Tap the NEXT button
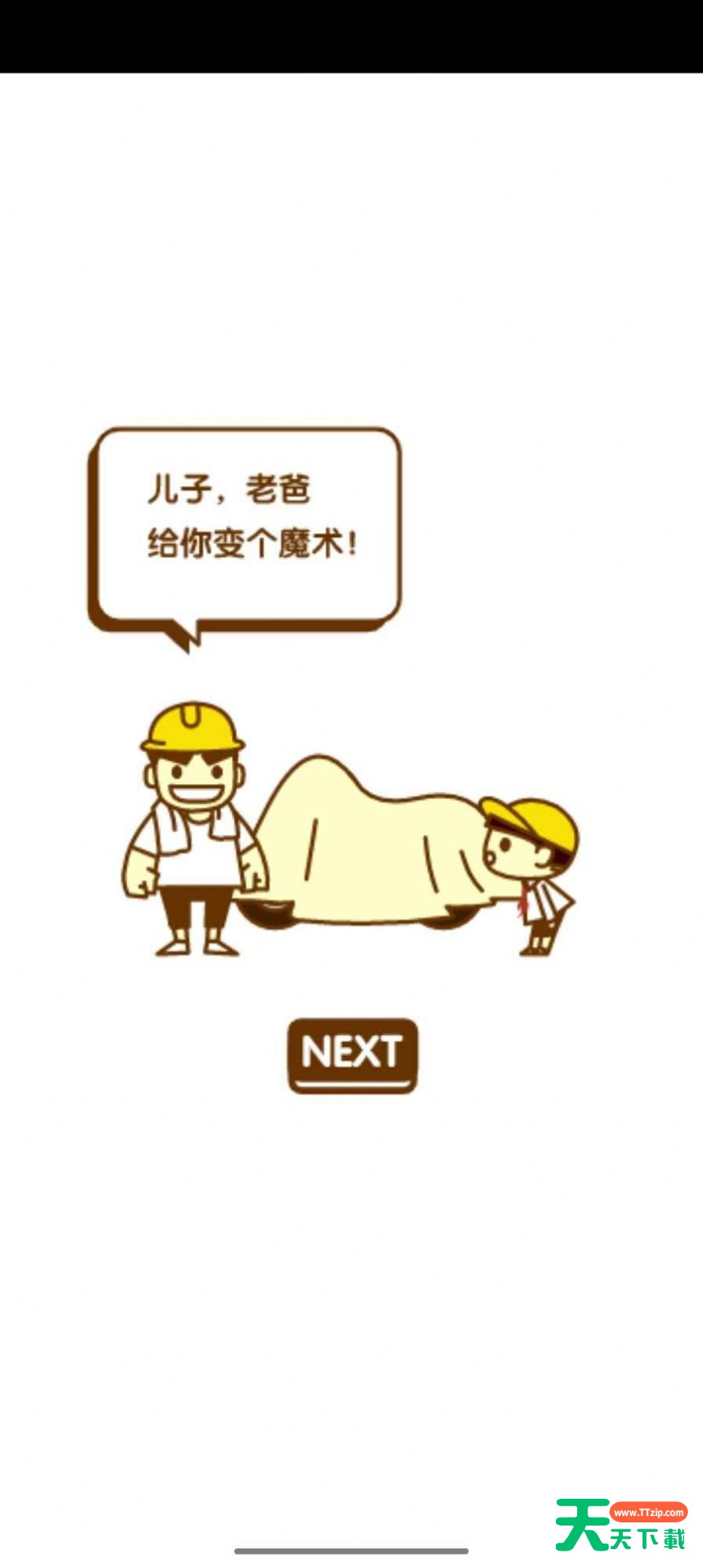Image resolution: width=703 pixels, height=1568 pixels. tap(352, 1055)
